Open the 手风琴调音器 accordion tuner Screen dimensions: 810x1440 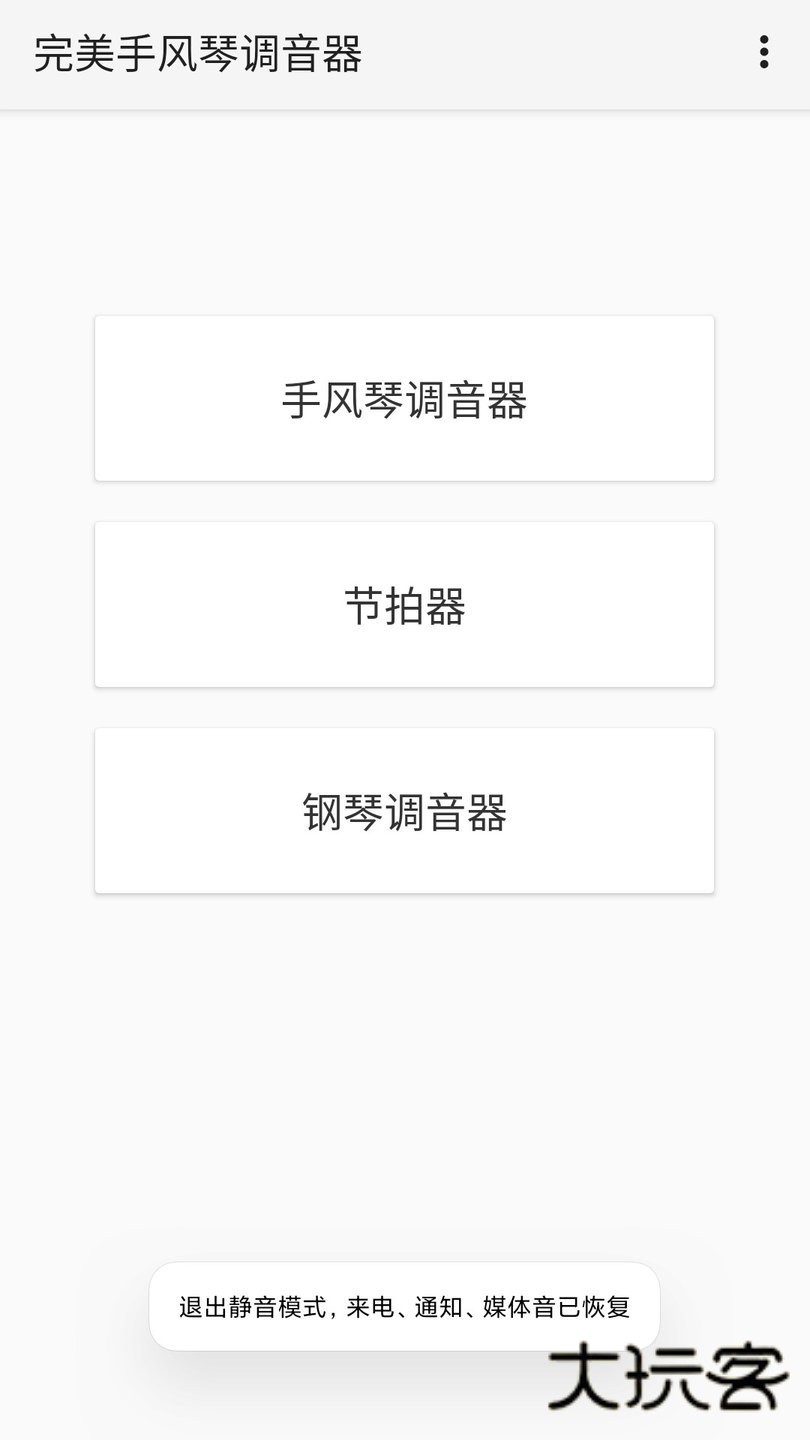[x=405, y=398]
